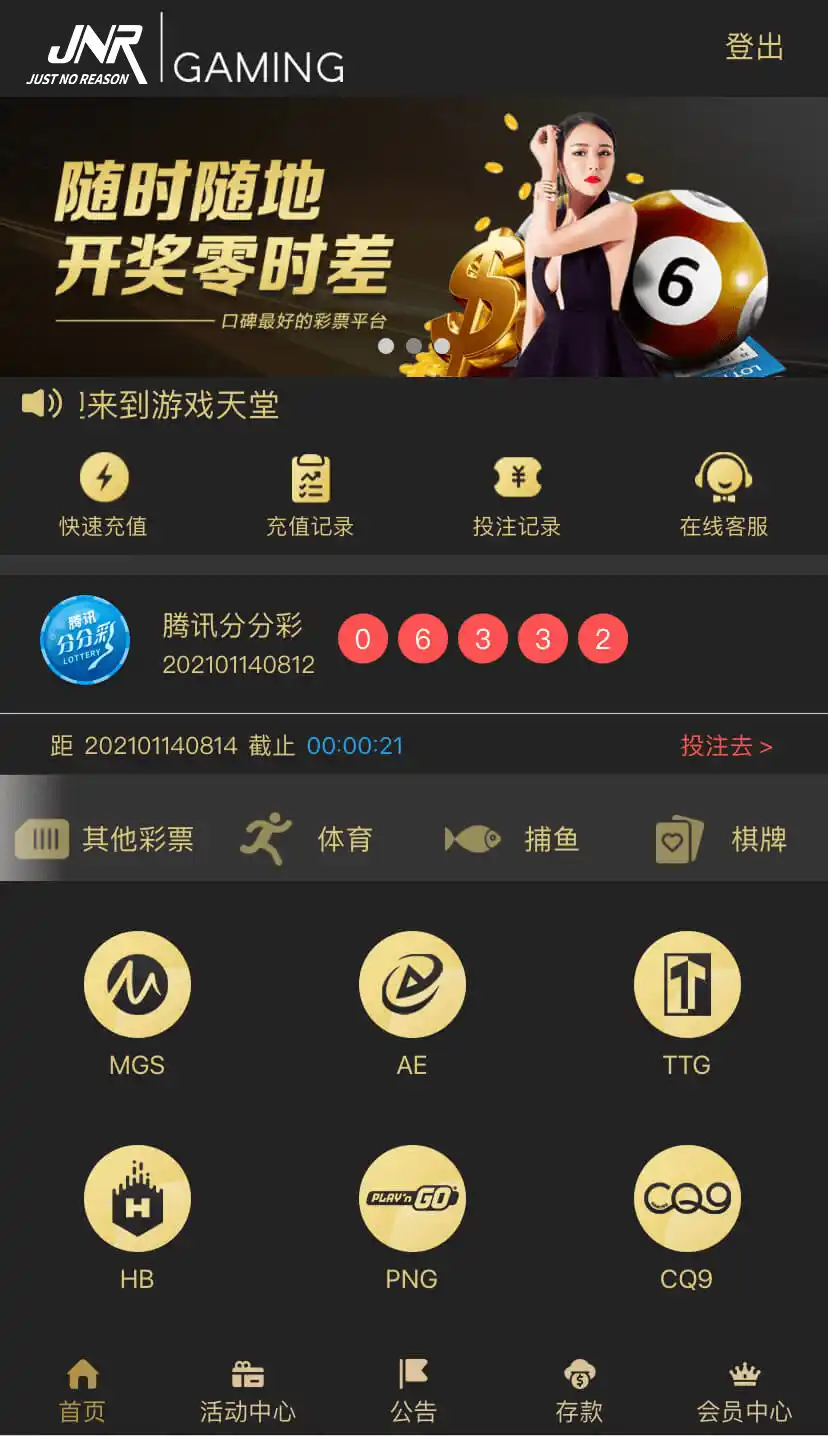Open 存款 deposit tab
Image resolution: width=828 pixels, height=1436 pixels.
pyautogui.click(x=579, y=1391)
